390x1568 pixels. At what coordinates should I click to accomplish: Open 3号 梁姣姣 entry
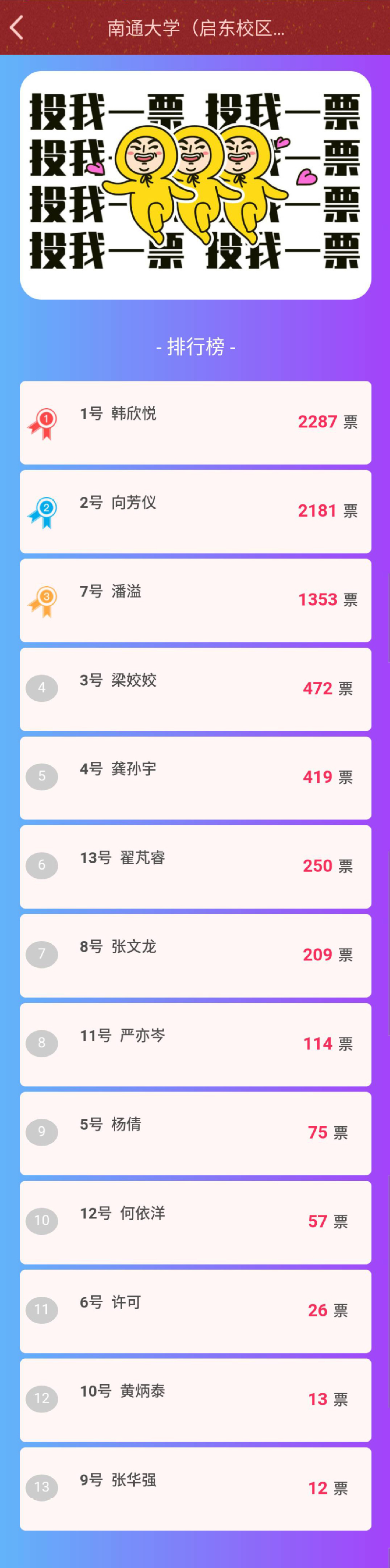(195, 689)
